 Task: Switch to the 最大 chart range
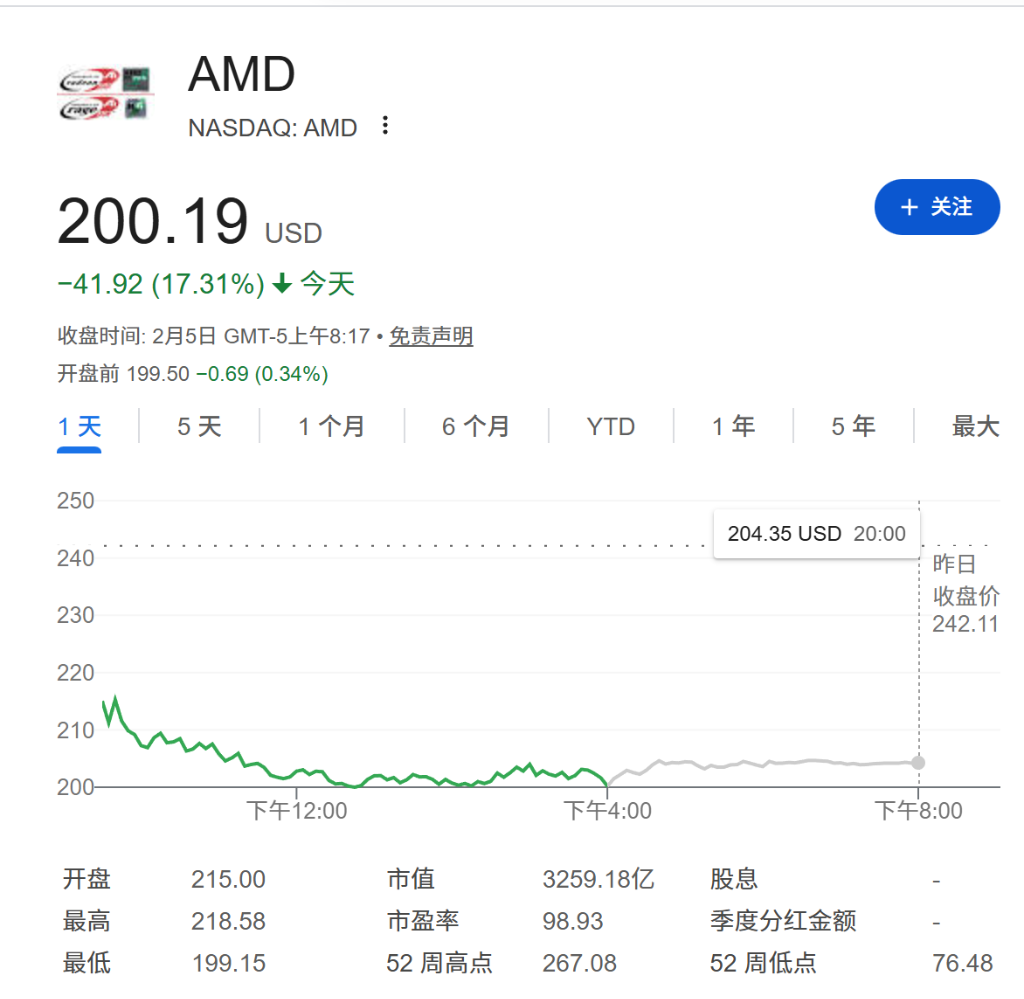pyautogui.click(x=975, y=427)
